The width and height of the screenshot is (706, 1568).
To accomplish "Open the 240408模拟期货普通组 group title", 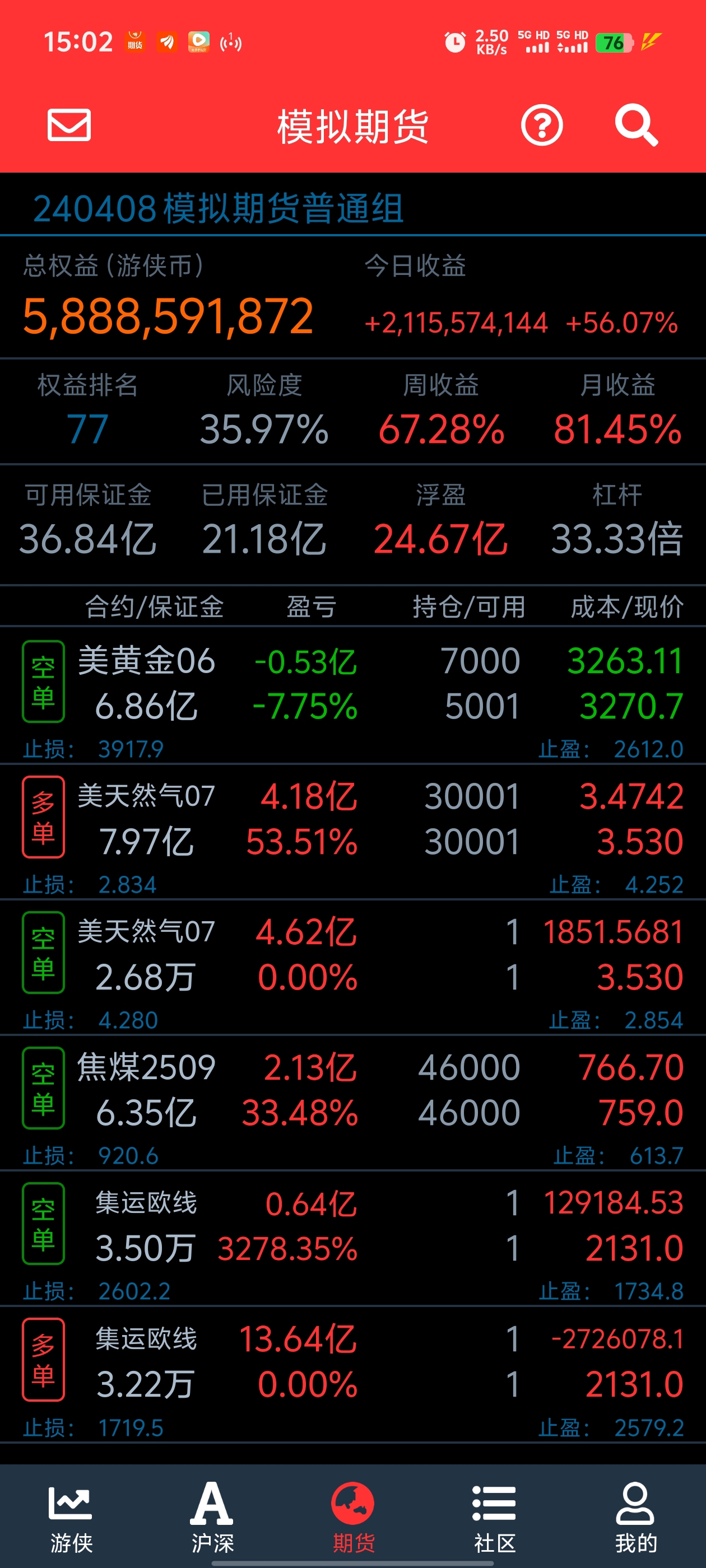I will (218, 208).
